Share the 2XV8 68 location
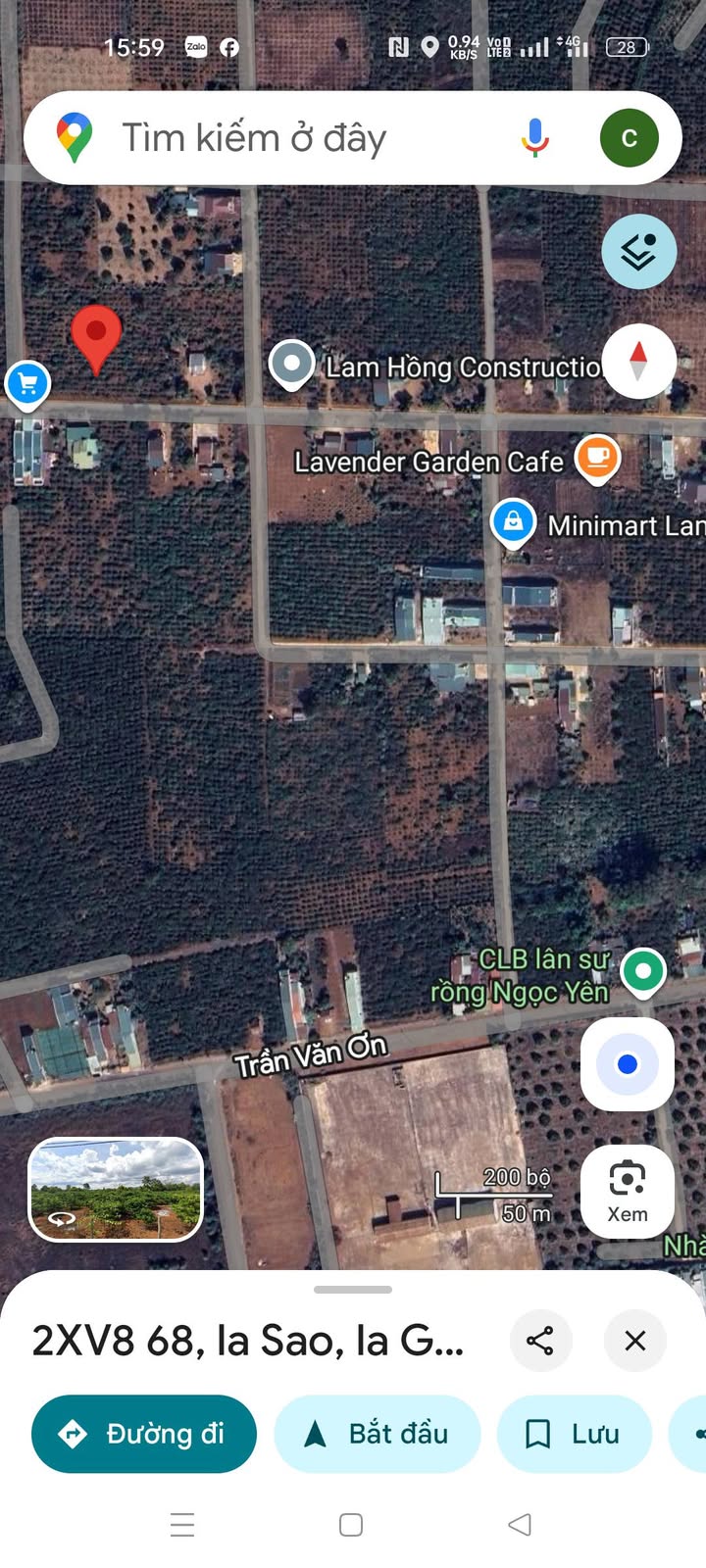Viewport: 706px width, 1568px height. 540,1340
